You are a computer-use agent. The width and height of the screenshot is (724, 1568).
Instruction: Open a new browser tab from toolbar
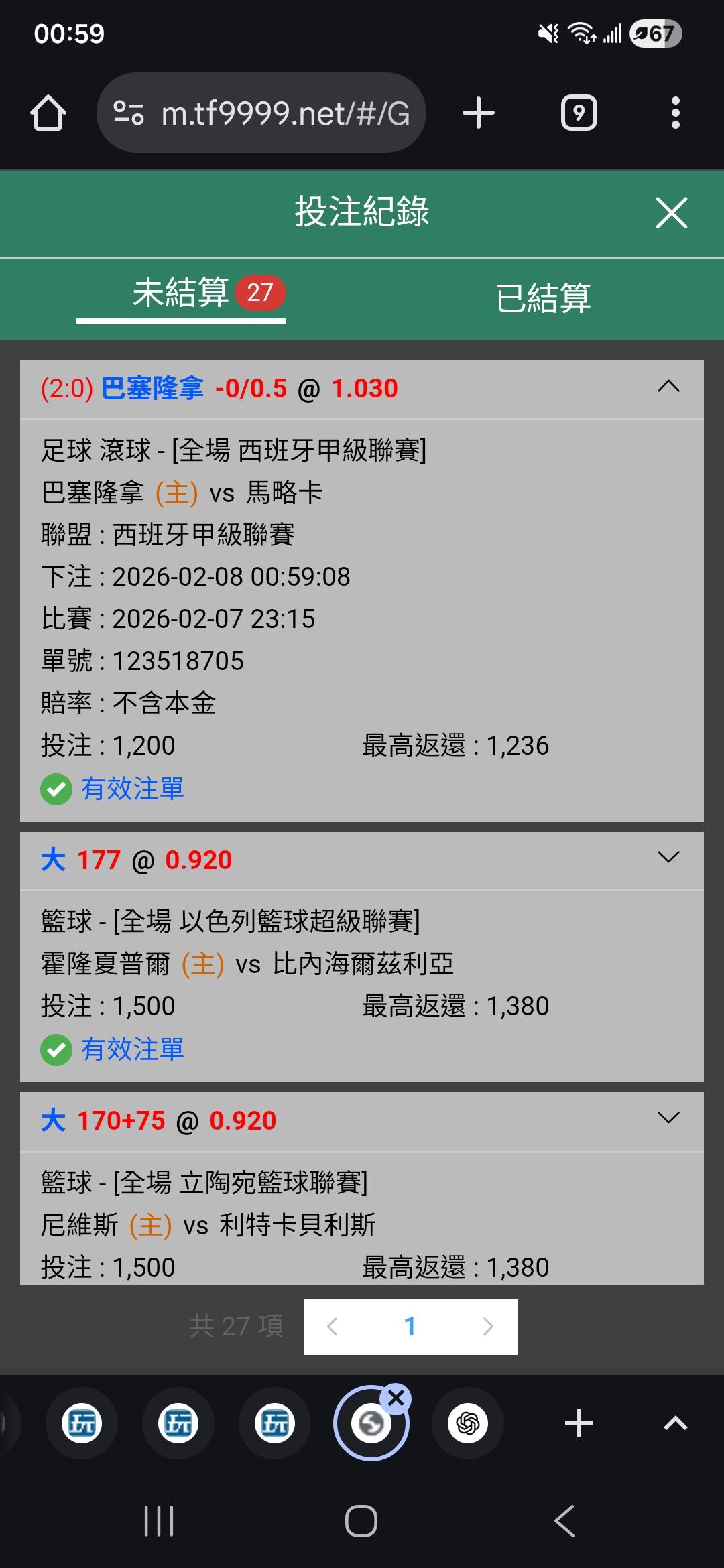[479, 113]
